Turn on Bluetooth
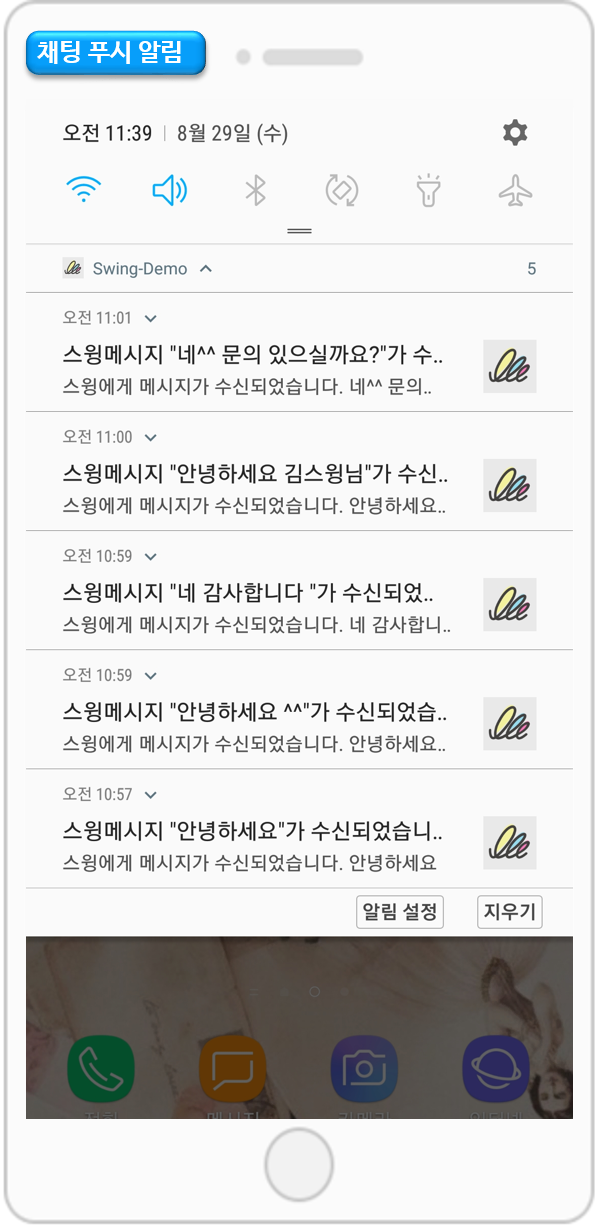 256,189
